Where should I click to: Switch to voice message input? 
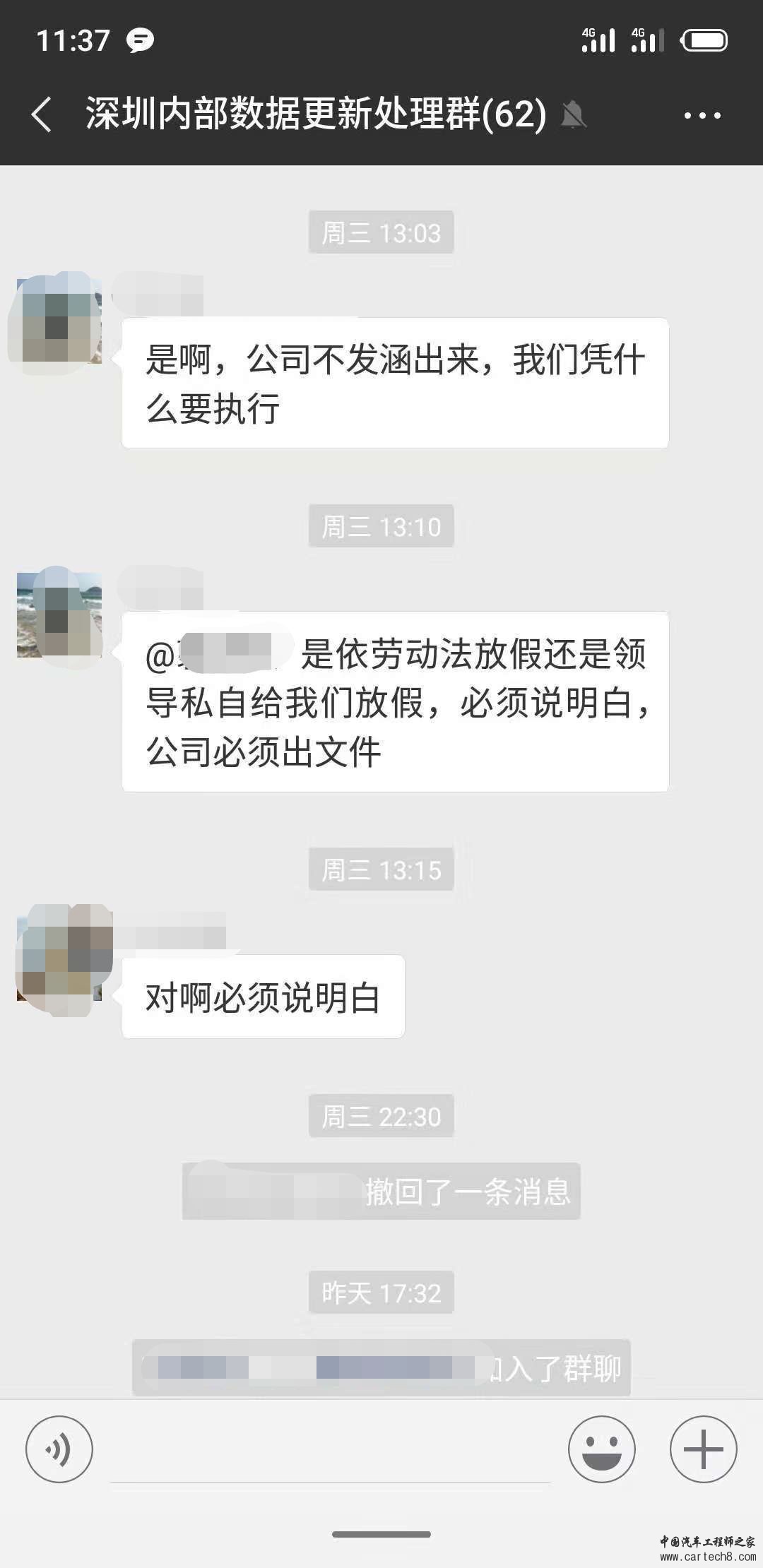coord(59,1449)
